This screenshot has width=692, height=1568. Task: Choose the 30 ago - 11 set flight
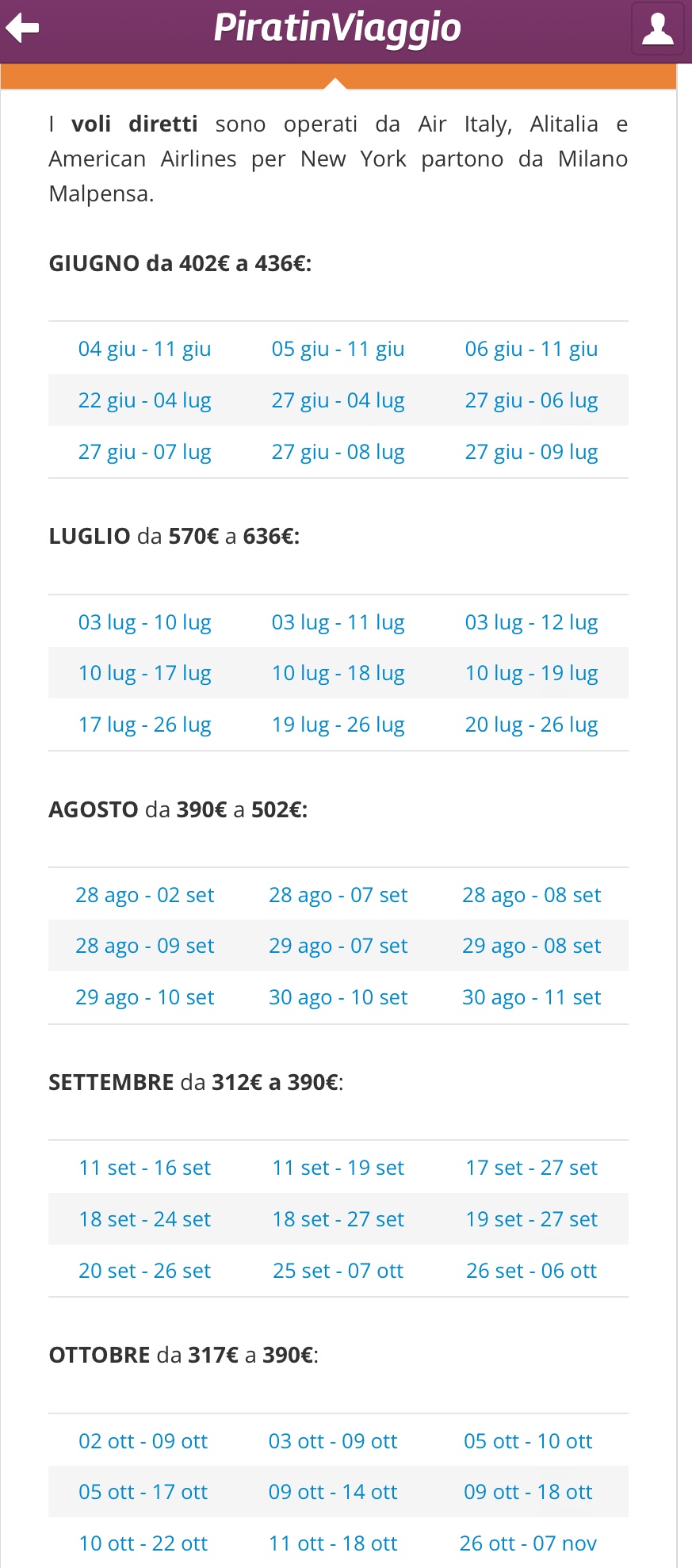(x=531, y=997)
